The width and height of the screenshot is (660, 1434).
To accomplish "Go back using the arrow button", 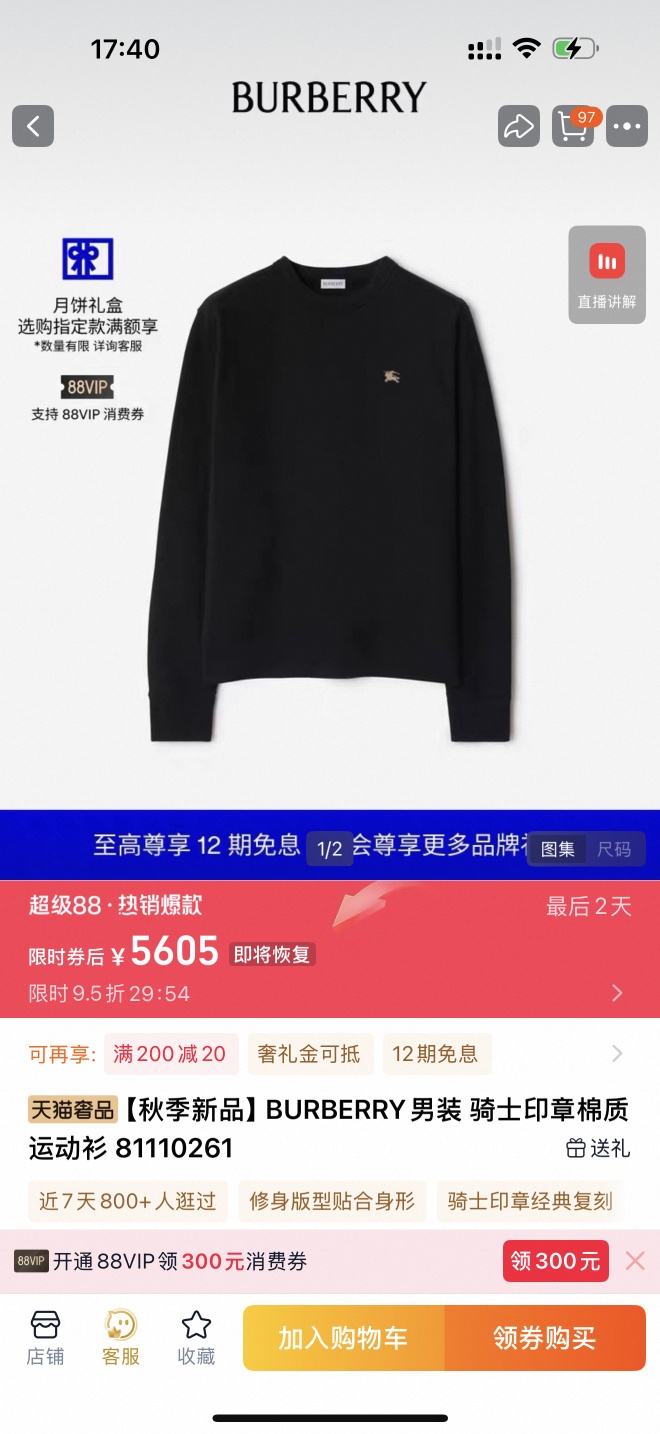I will (33, 127).
